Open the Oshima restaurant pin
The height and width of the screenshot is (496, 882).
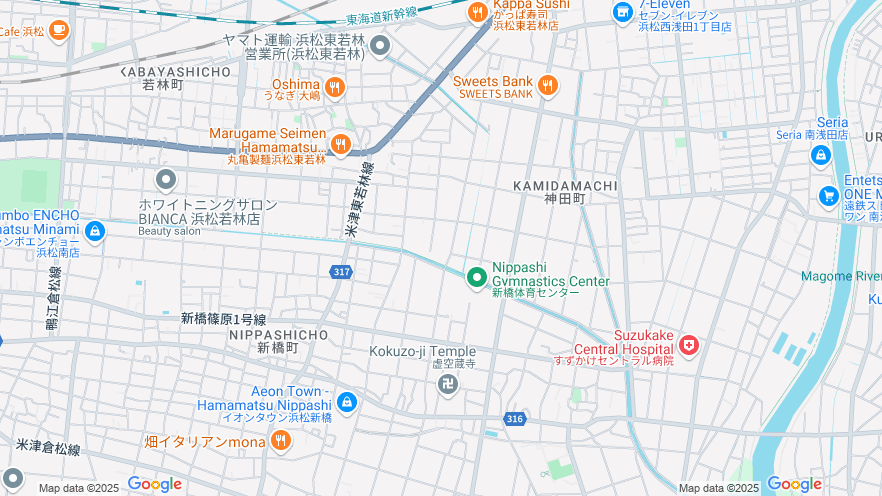coord(334,88)
